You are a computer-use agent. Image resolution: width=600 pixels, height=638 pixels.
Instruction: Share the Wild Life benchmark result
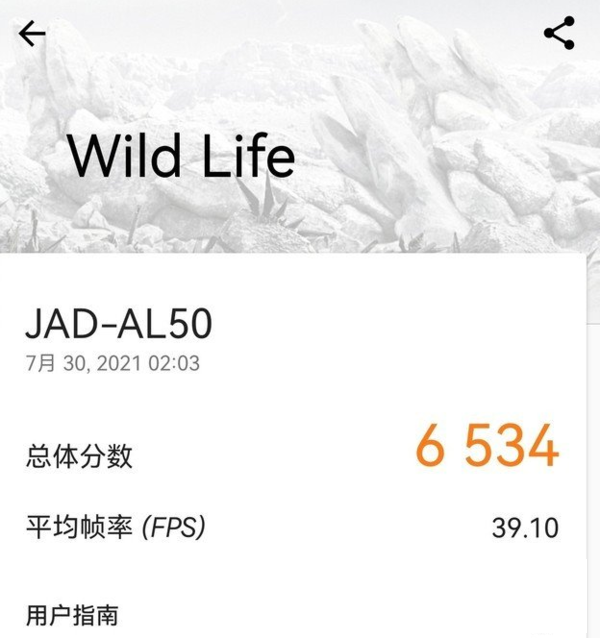pos(559,33)
